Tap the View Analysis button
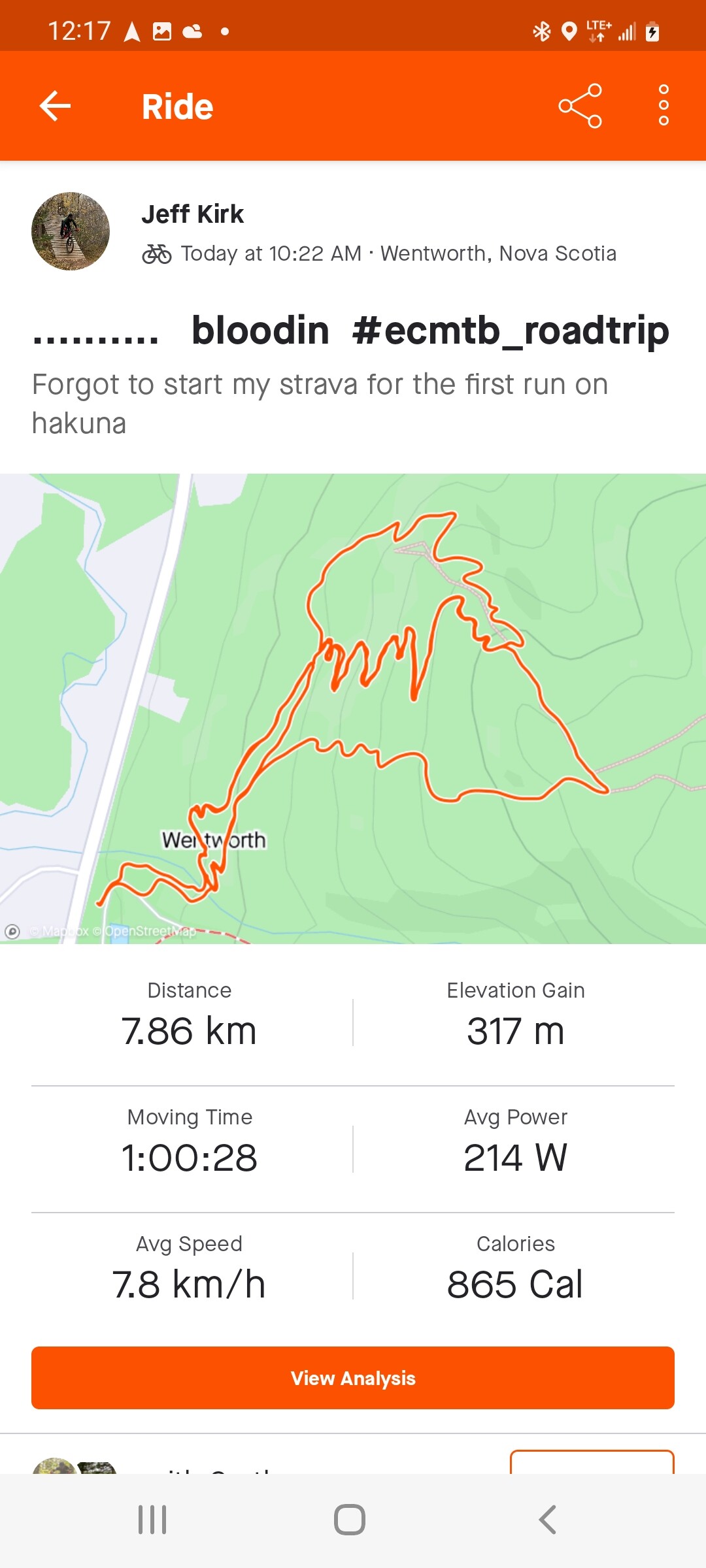 (353, 1377)
